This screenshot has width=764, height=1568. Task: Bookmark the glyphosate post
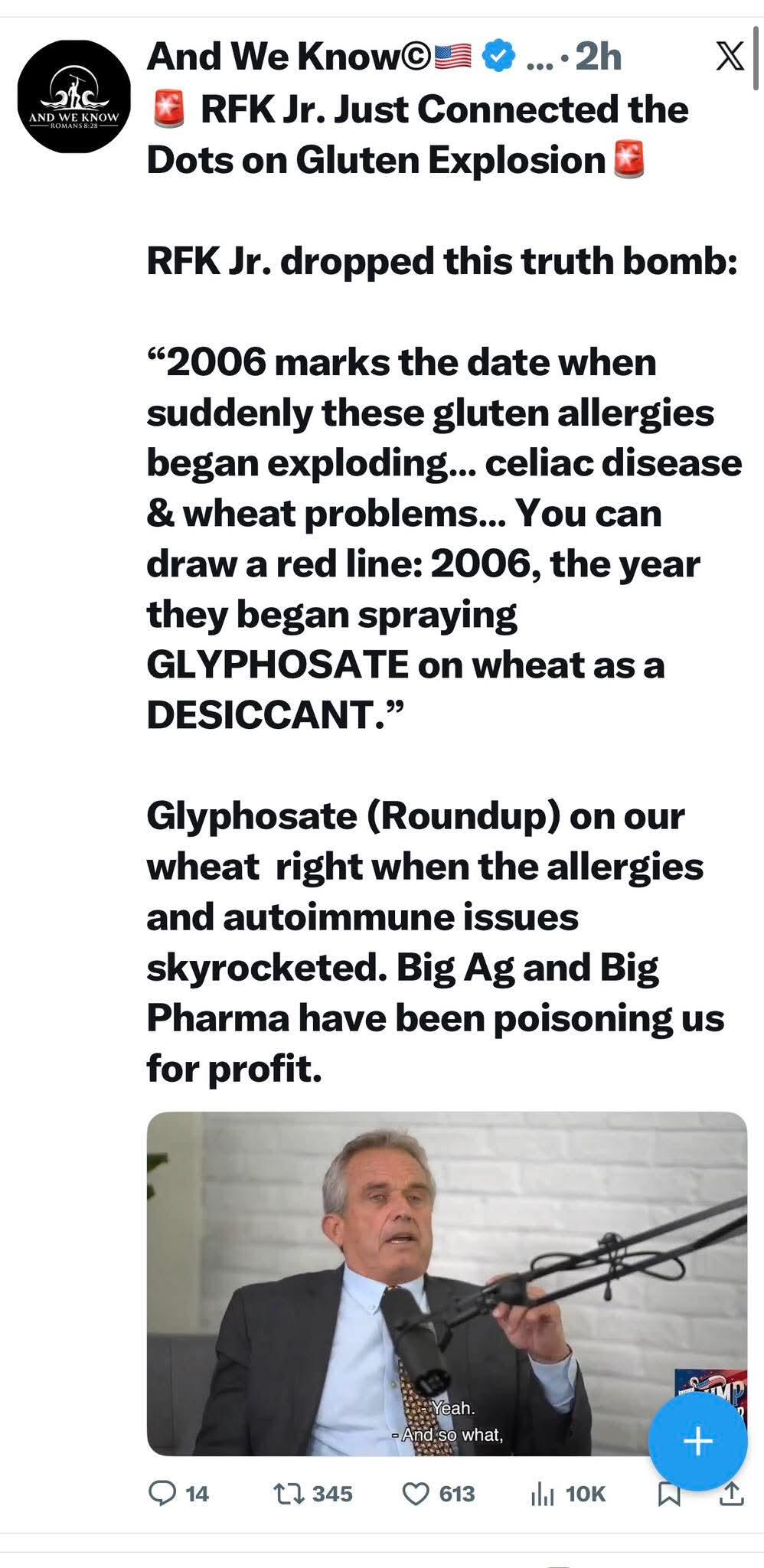coord(669,1494)
